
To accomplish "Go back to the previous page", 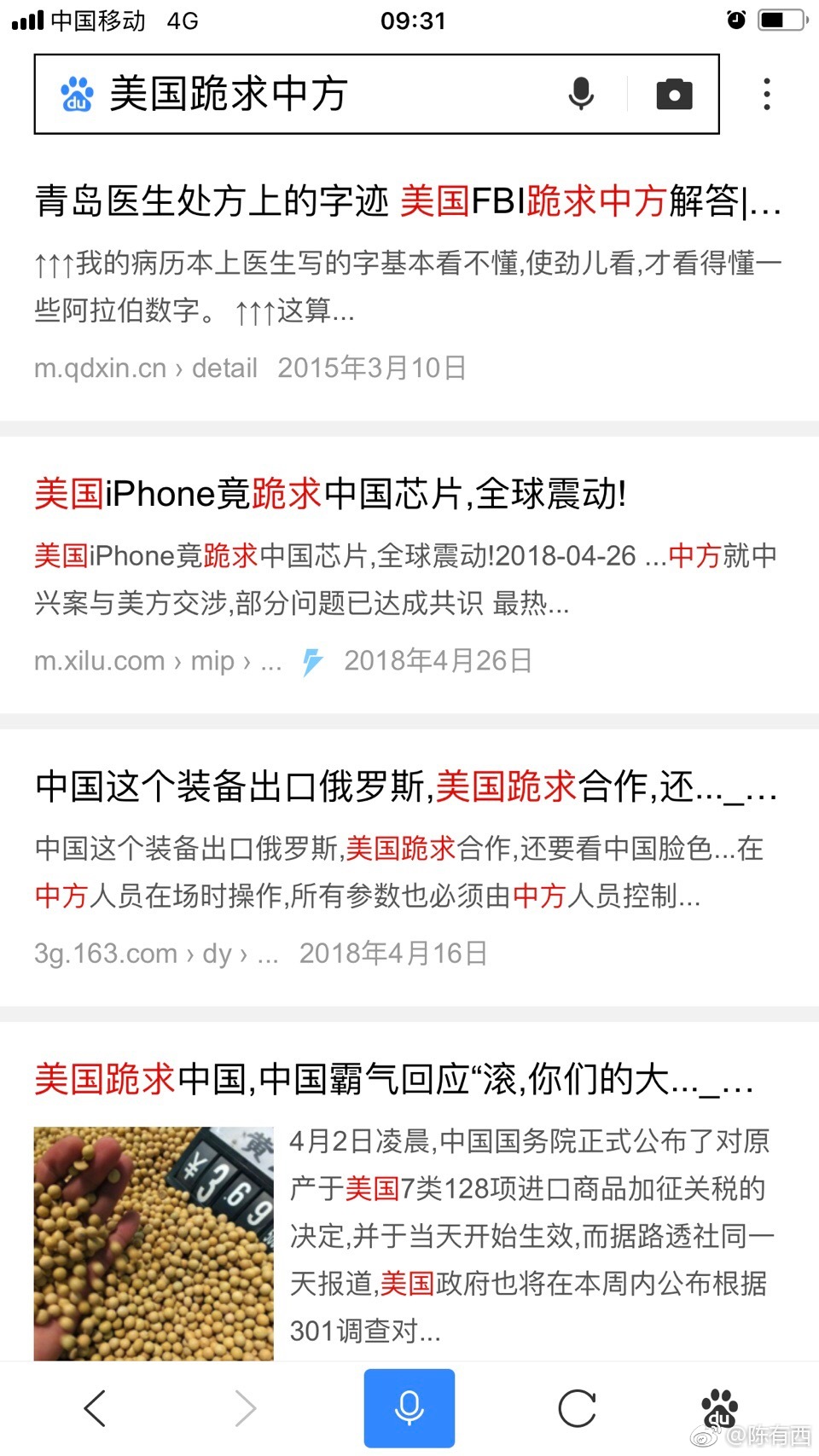I will [96, 1407].
